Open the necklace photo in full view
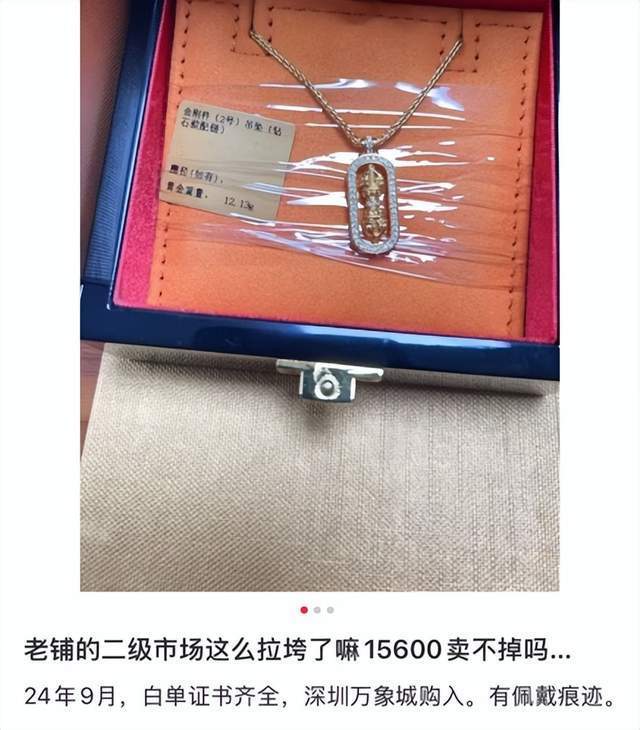The width and height of the screenshot is (640, 730). point(320,295)
